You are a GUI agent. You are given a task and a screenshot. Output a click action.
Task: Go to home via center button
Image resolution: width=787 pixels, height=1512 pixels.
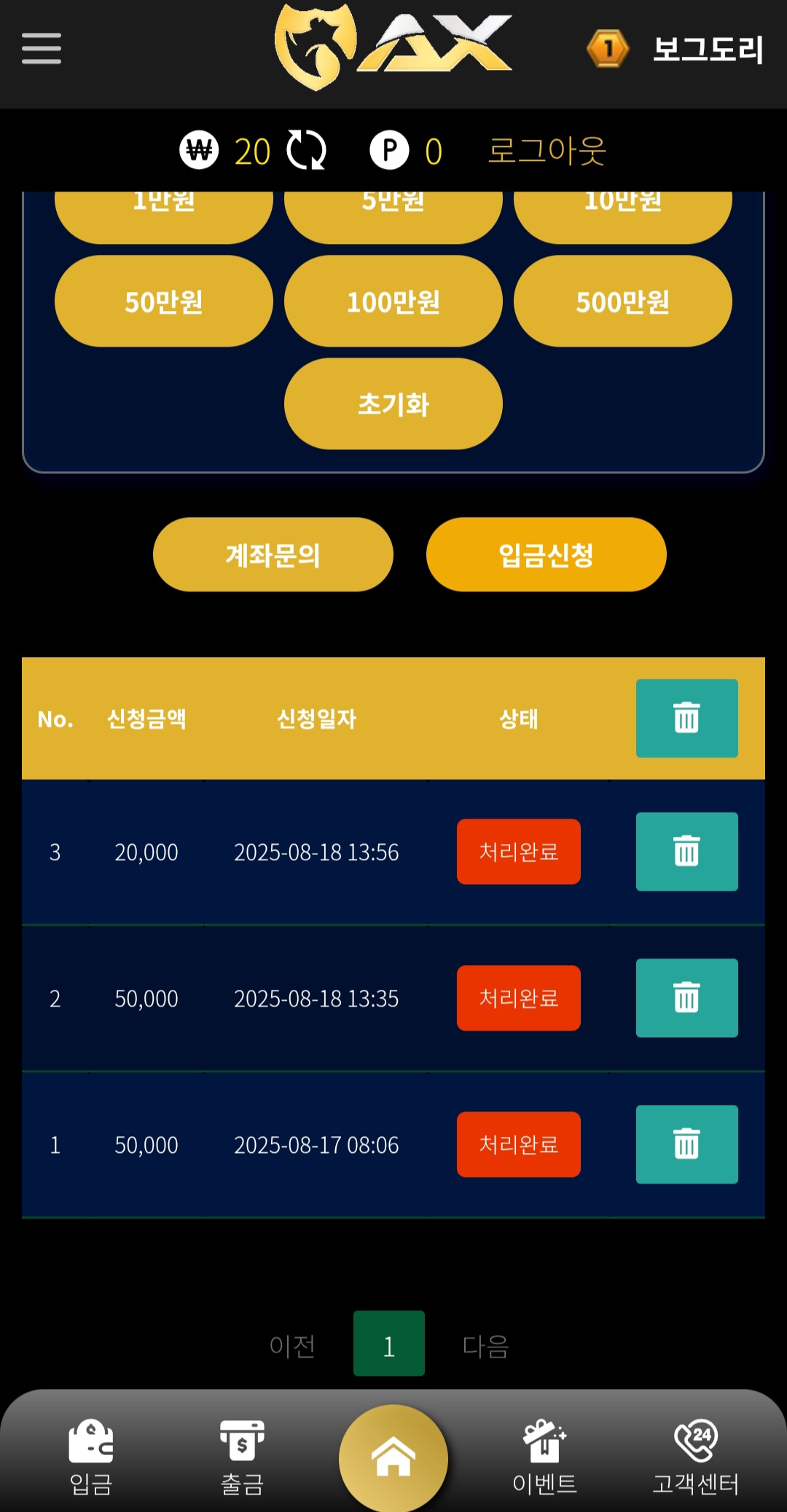[x=393, y=1457]
